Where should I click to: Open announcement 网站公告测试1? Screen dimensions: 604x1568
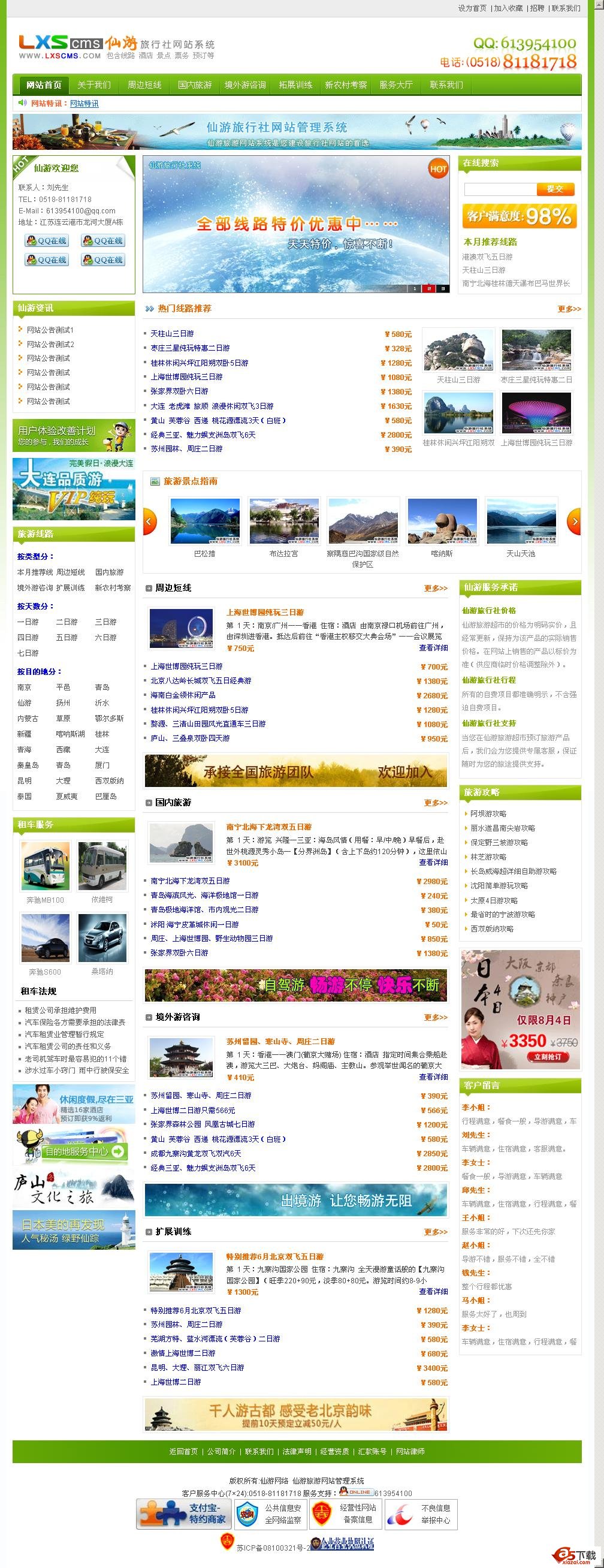(50, 330)
